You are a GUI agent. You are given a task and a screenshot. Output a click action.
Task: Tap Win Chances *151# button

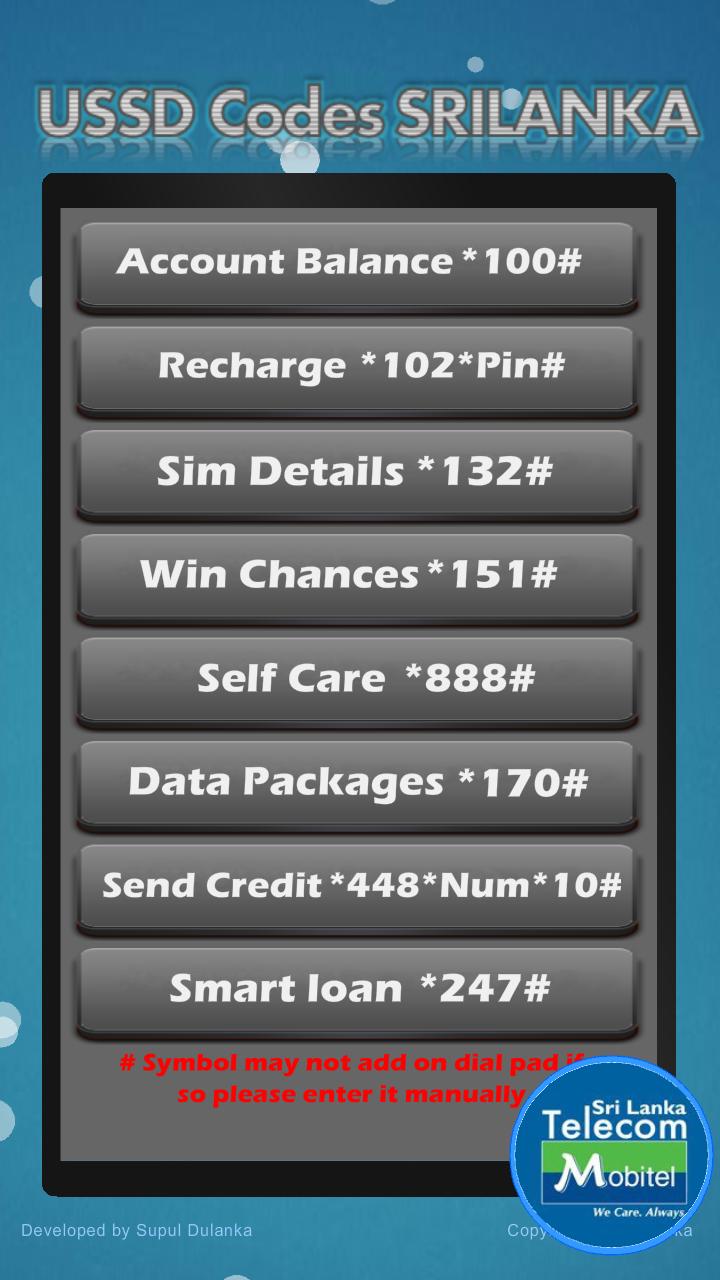[357, 574]
